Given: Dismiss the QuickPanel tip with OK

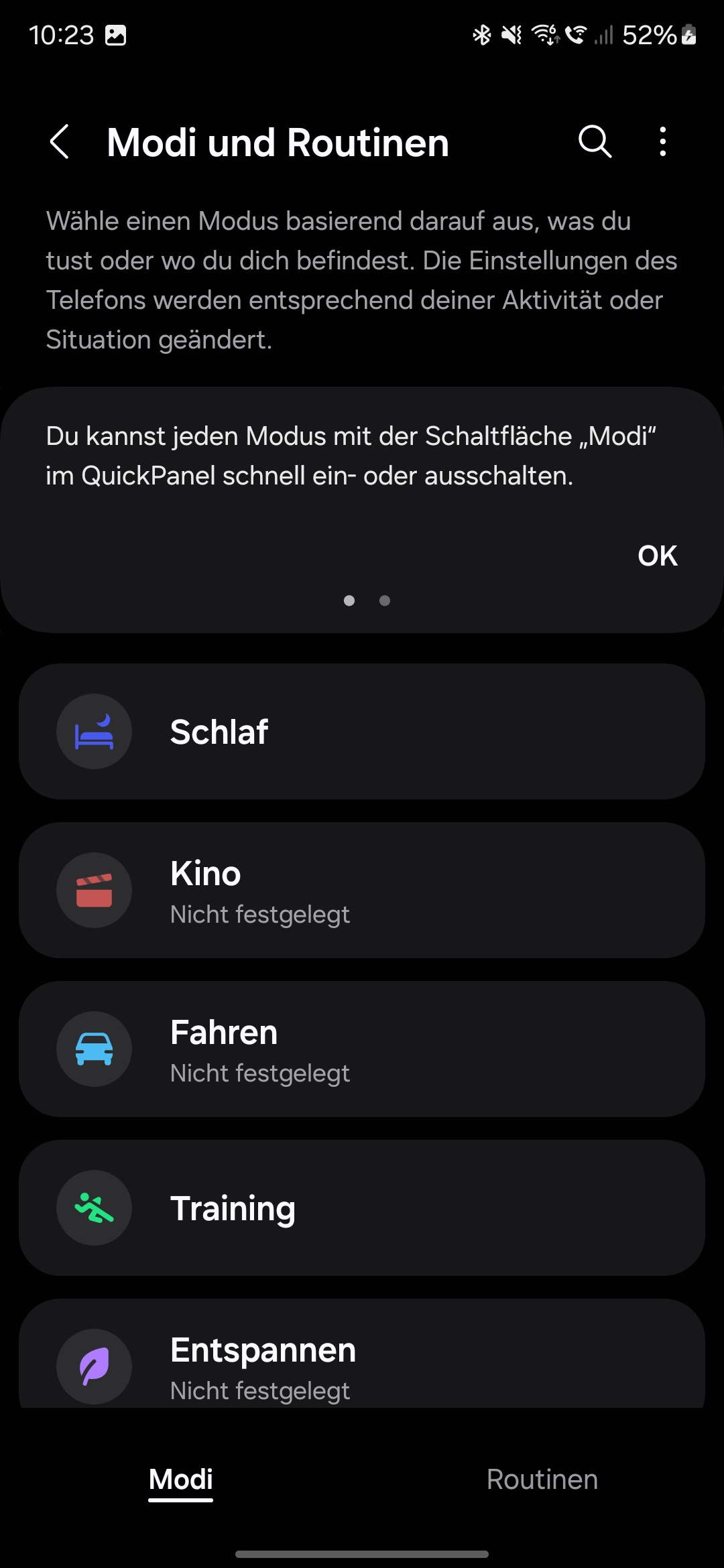Looking at the screenshot, I should [658, 556].
